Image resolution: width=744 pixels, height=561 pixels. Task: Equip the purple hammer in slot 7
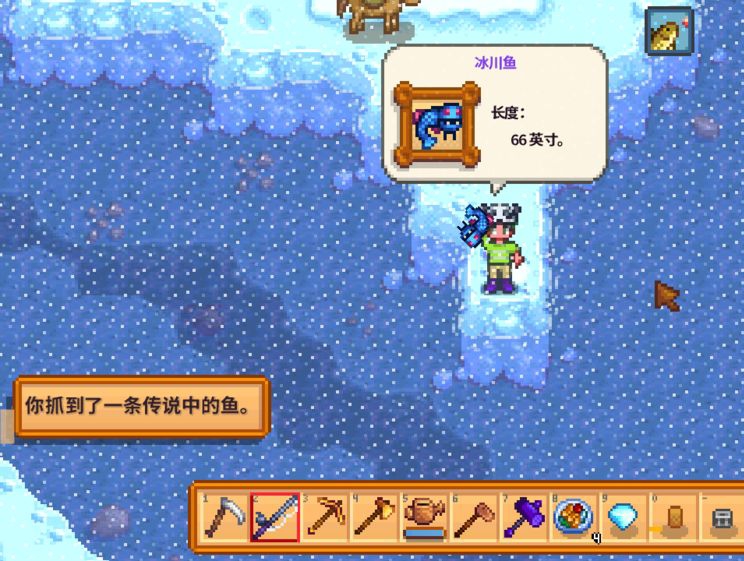tap(524, 517)
